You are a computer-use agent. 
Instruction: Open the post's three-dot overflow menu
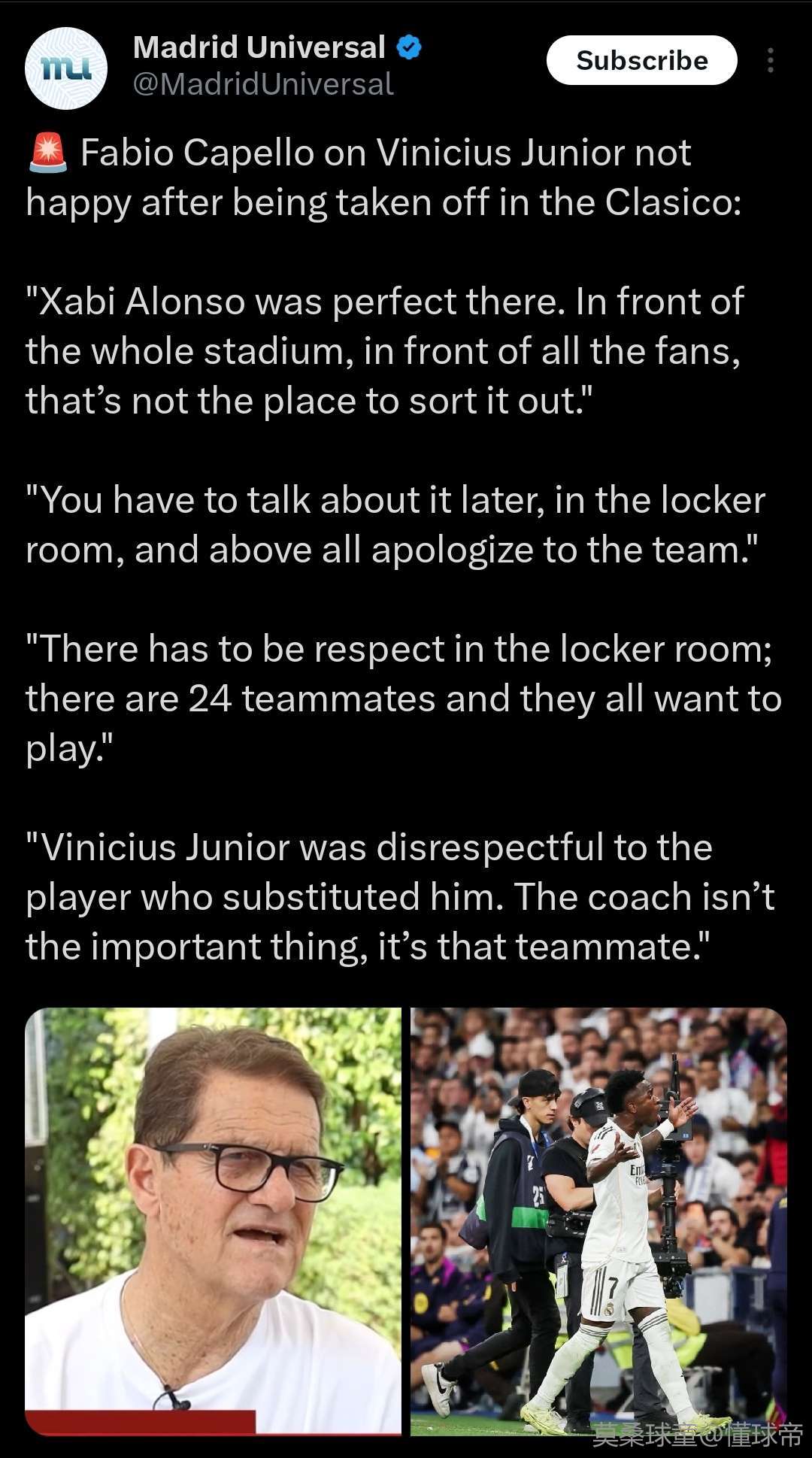[770, 61]
